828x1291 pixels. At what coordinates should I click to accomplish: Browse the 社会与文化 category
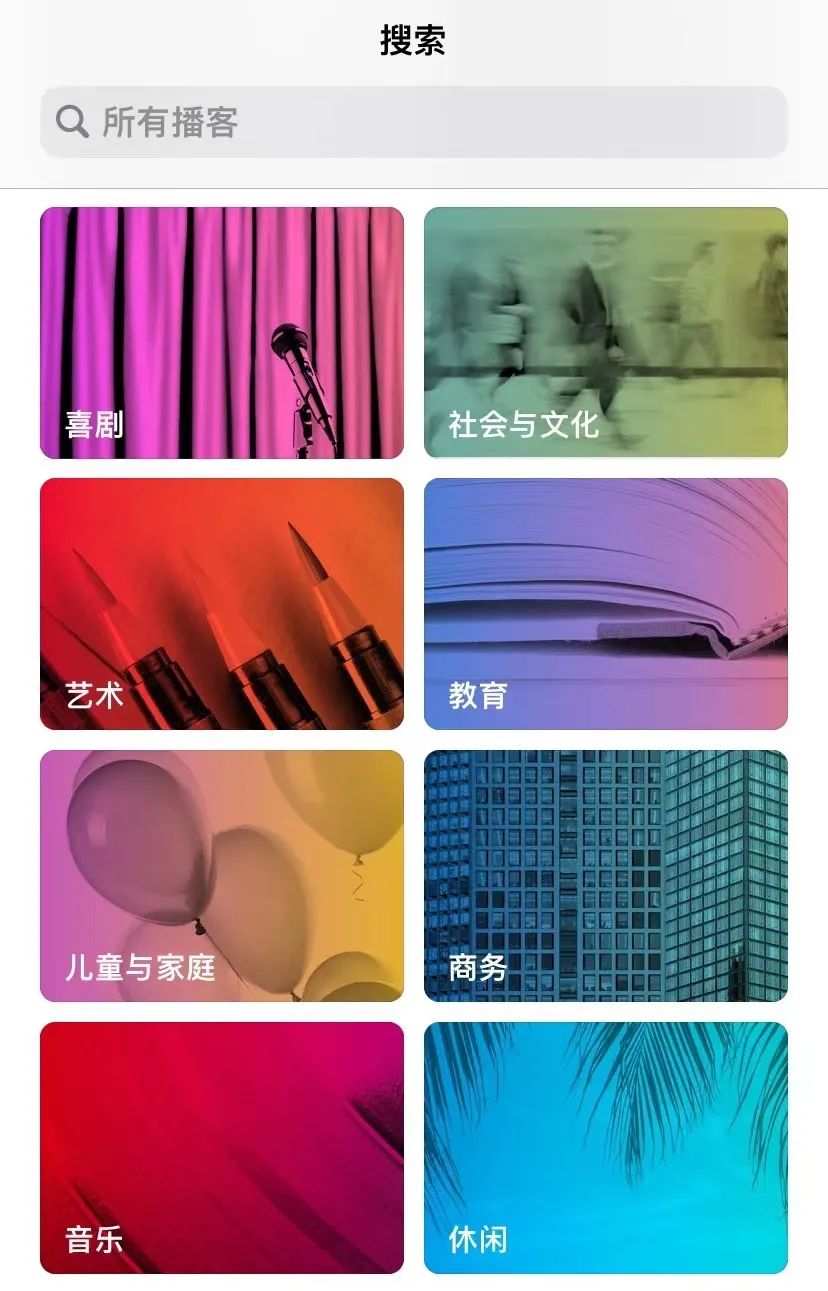[606, 333]
